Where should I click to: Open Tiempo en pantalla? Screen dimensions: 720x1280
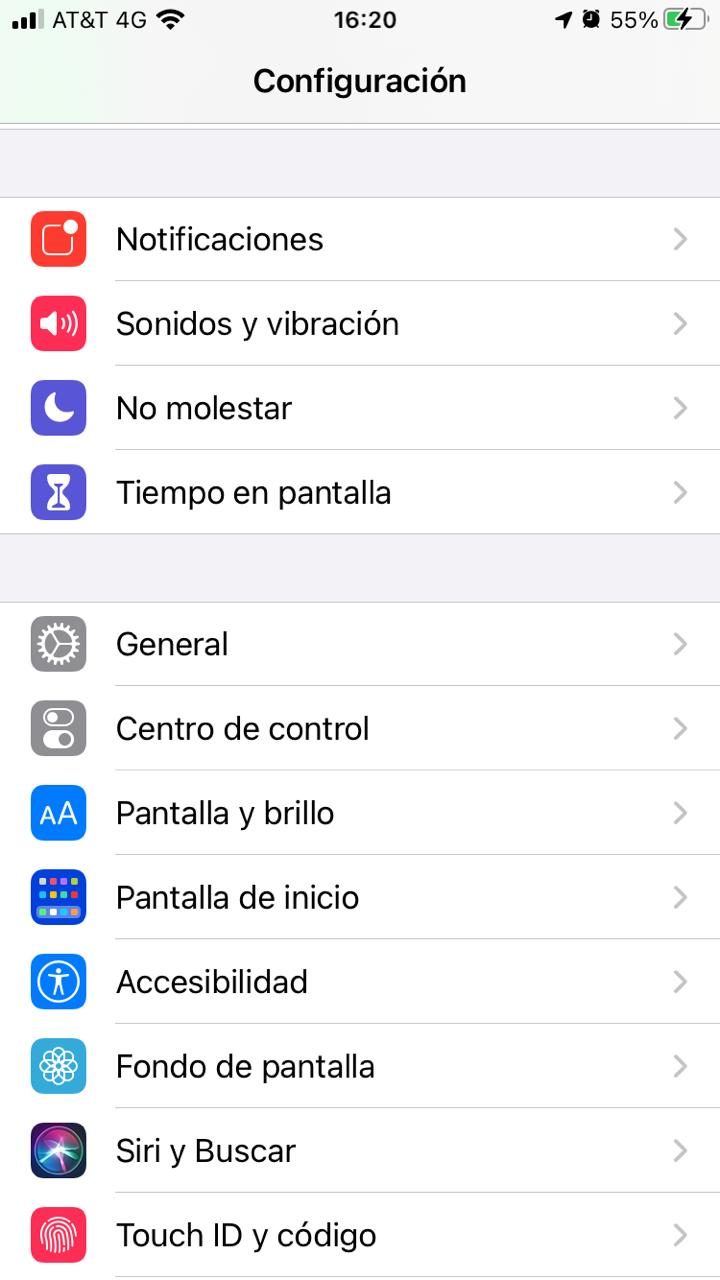coord(360,492)
